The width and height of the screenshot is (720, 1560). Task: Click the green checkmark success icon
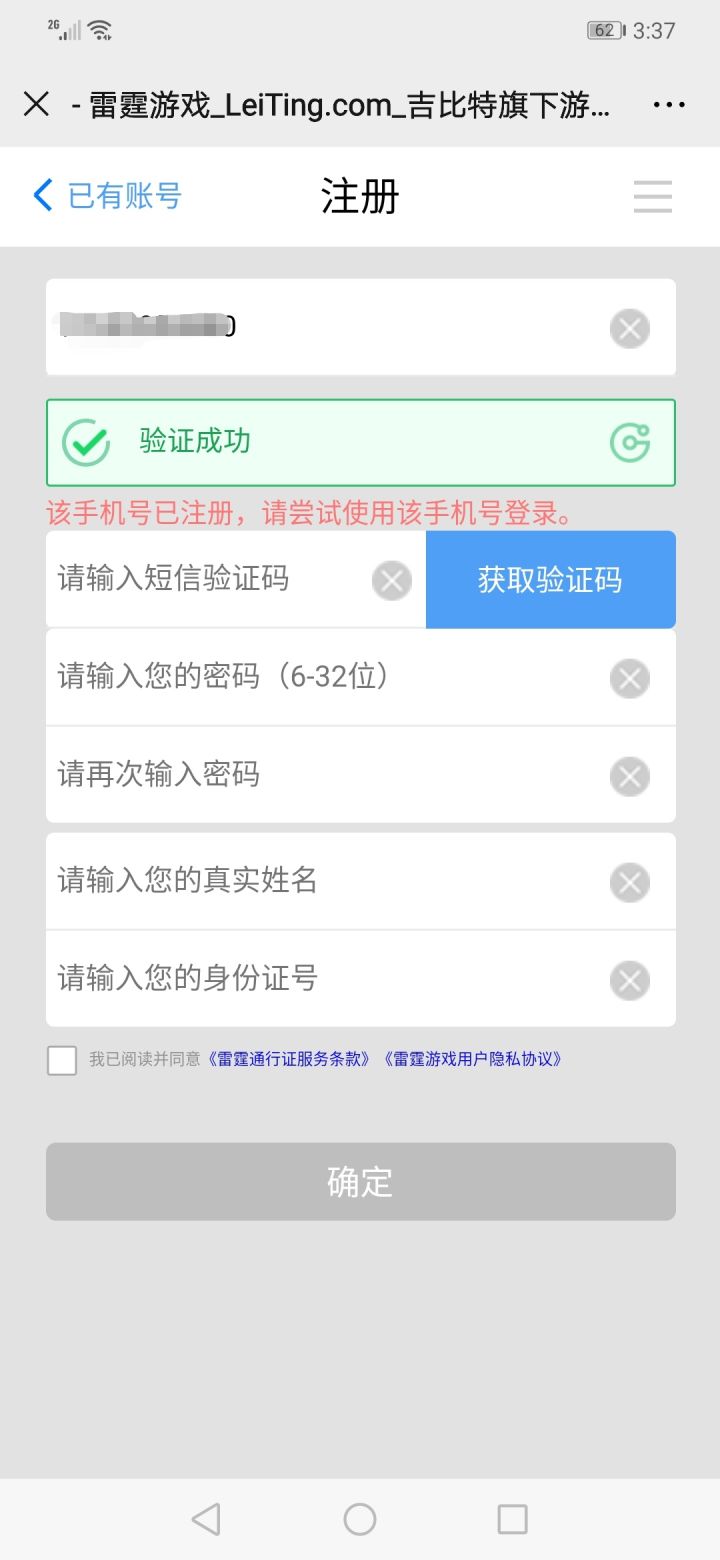pos(84,442)
